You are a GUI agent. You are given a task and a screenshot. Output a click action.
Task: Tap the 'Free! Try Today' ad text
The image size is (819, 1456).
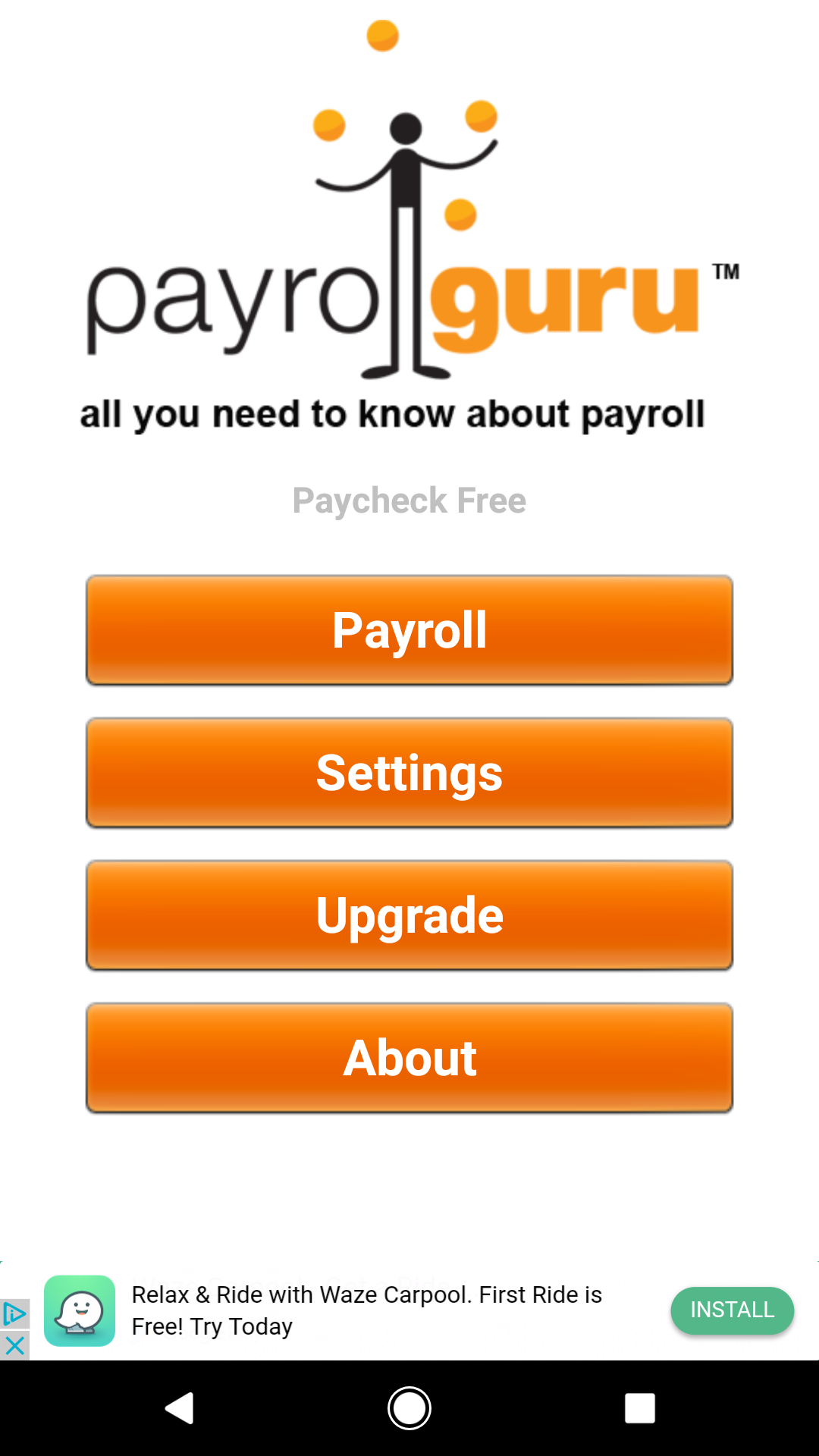coord(211,1326)
